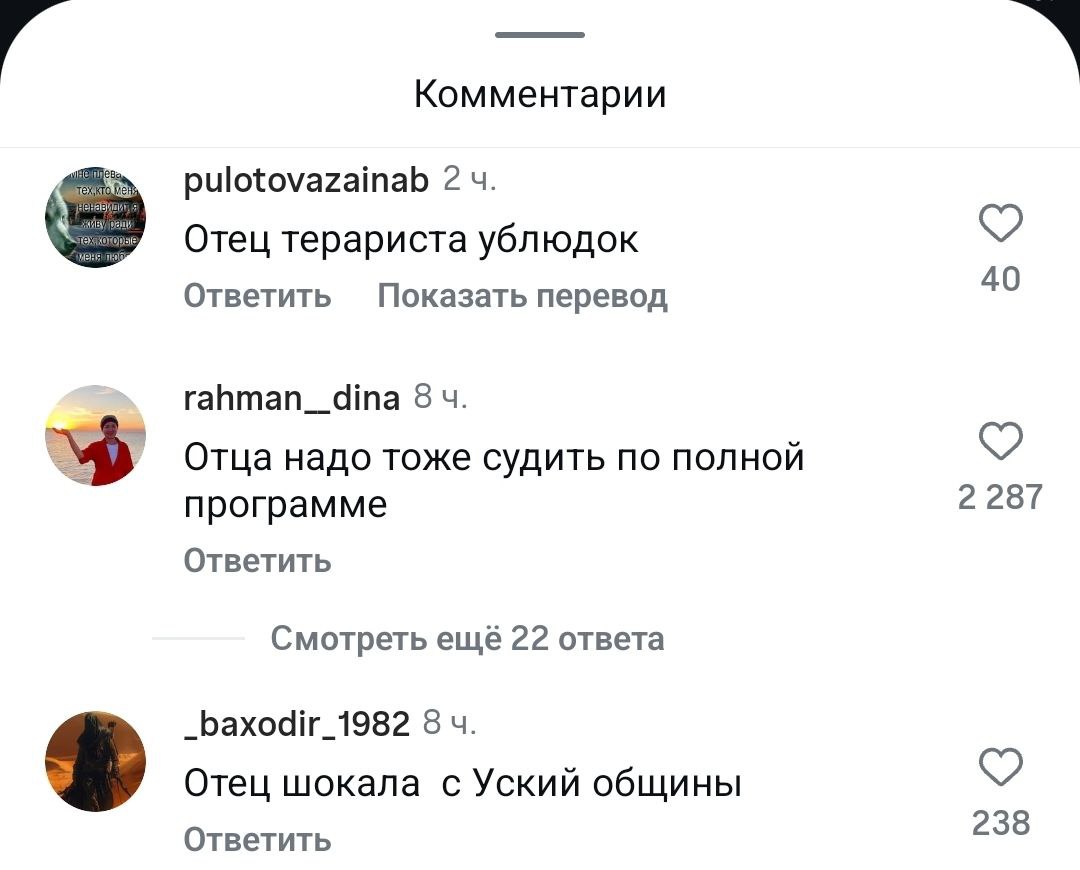Open the username _baxodir_1982
The image size is (1080, 870).
[x=298, y=723]
